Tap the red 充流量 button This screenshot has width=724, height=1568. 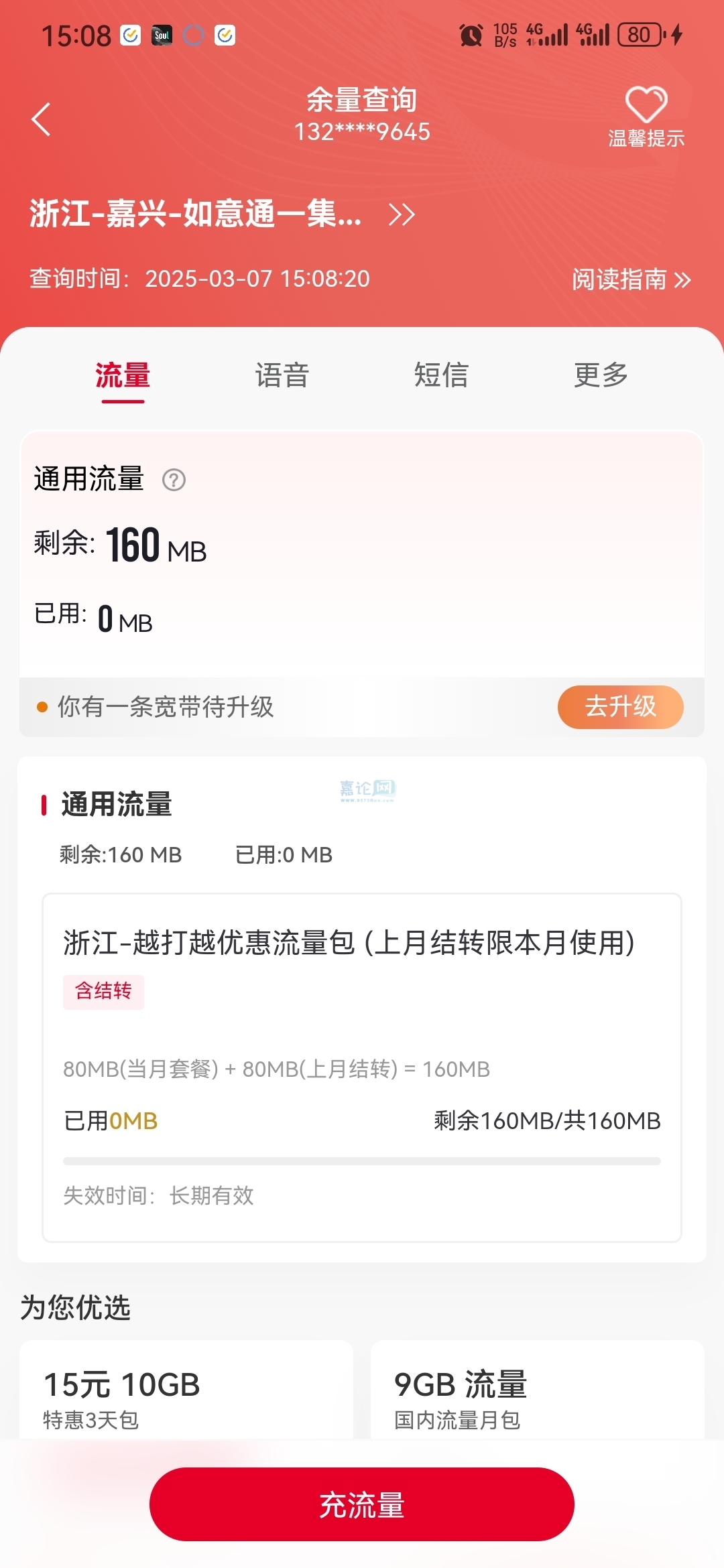[362, 1504]
